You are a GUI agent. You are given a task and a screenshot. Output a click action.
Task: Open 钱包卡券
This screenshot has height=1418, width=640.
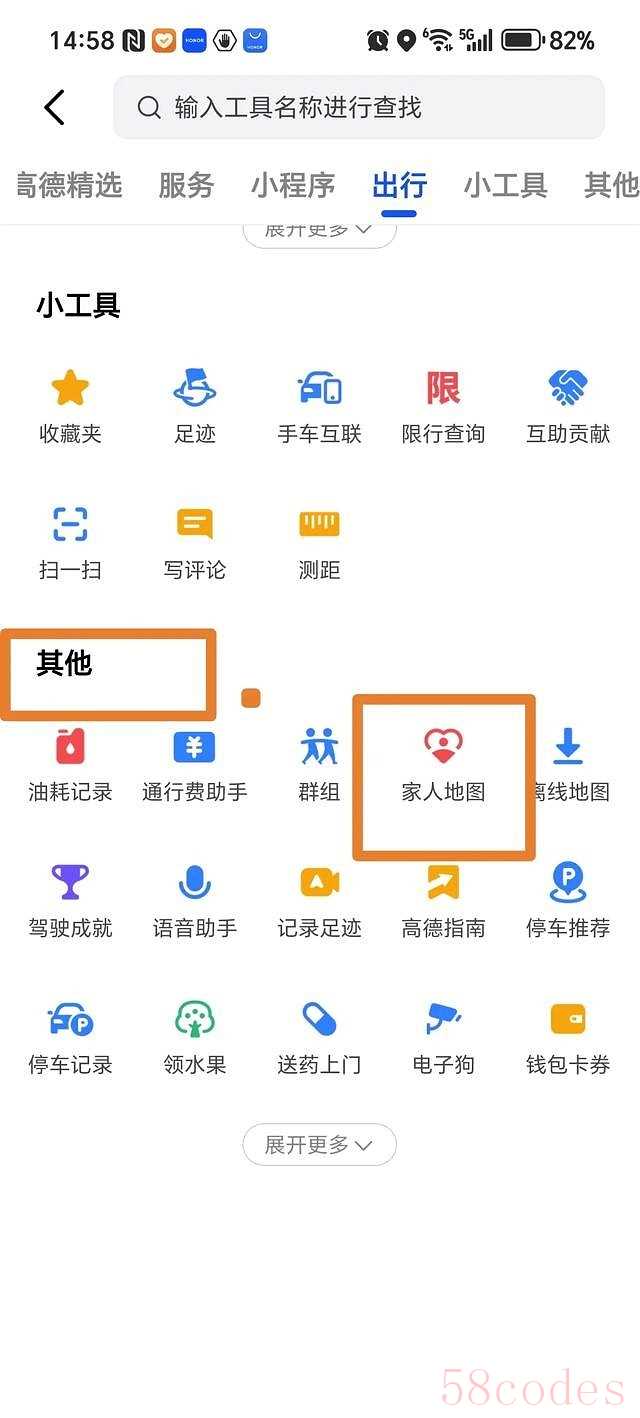point(568,1036)
